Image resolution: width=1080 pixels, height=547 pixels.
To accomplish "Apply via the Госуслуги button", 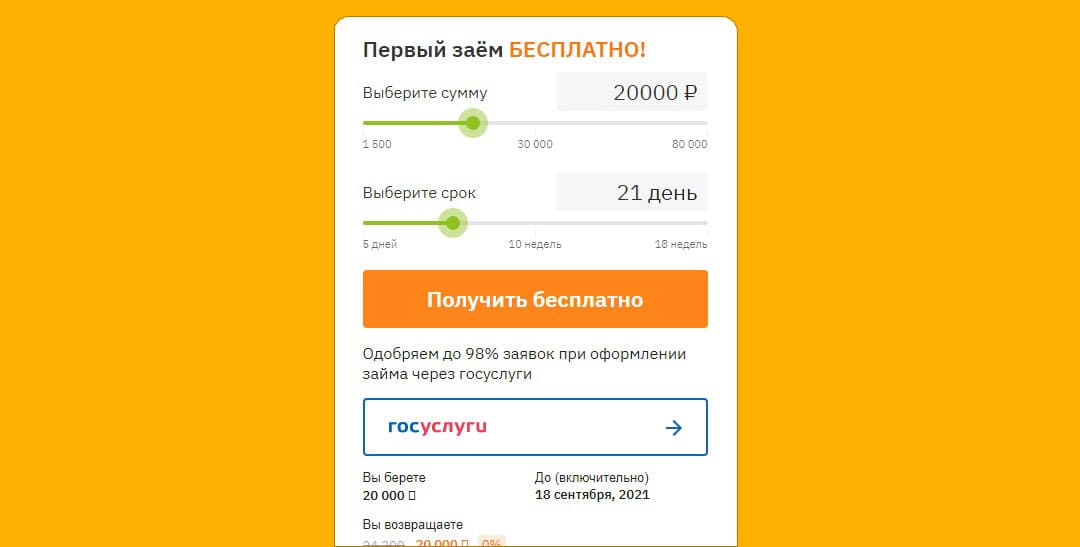I will click(535, 427).
